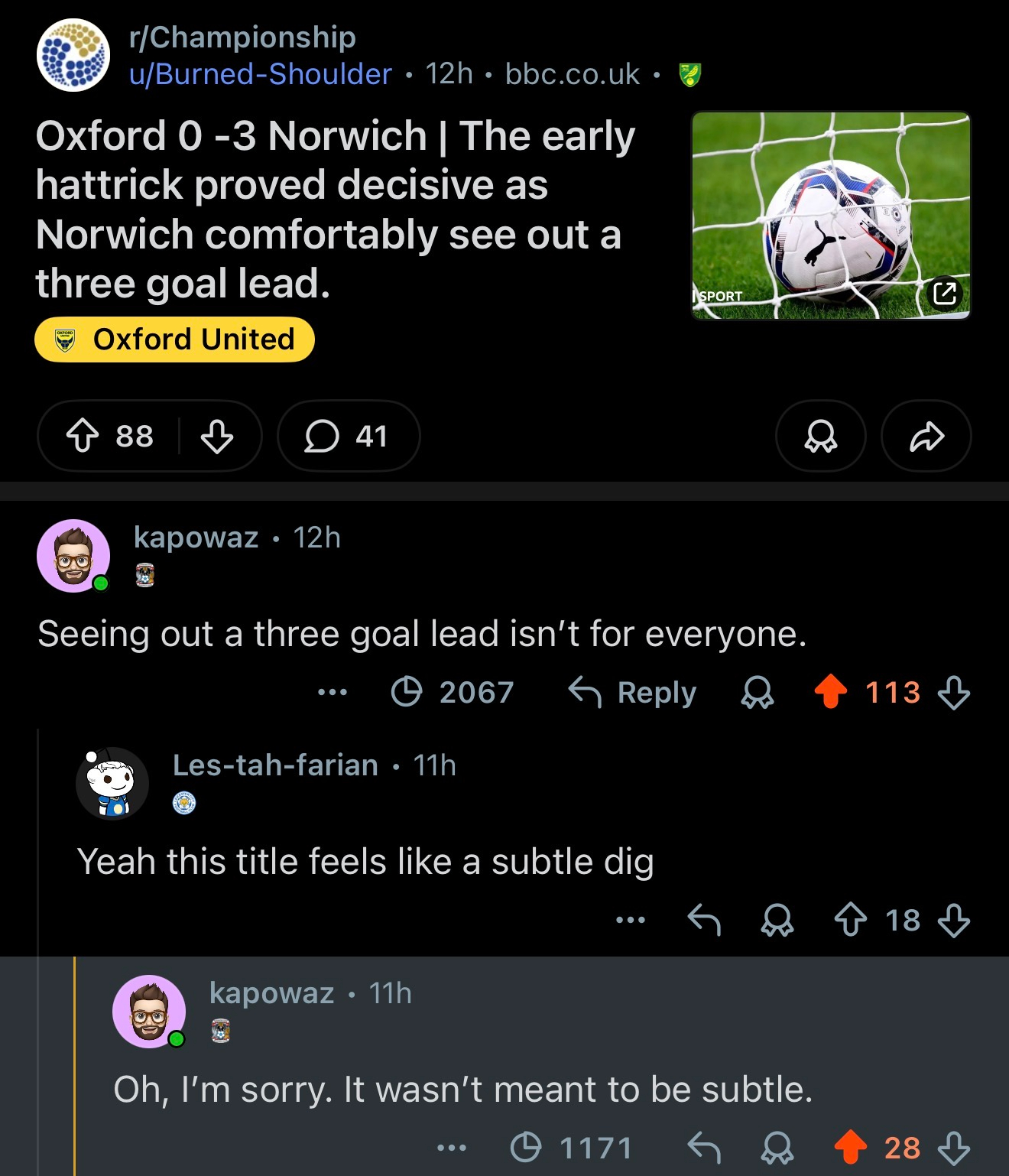
Task: Open Les-tah-farian's profile
Action: [x=275, y=765]
